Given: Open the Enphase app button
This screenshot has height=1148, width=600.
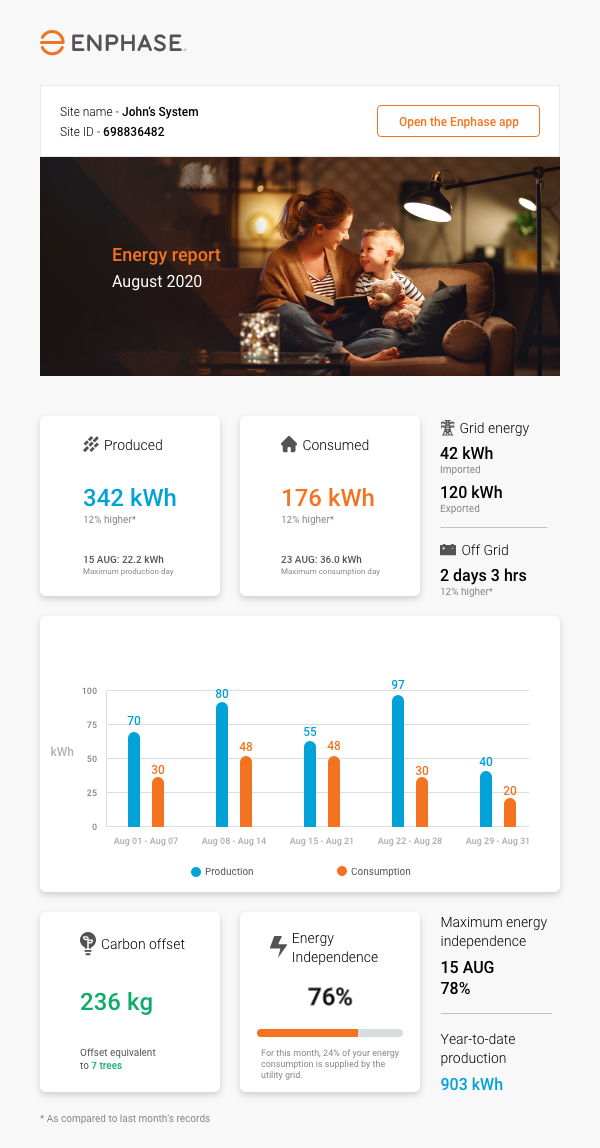Looking at the screenshot, I should pyautogui.click(x=458, y=122).
